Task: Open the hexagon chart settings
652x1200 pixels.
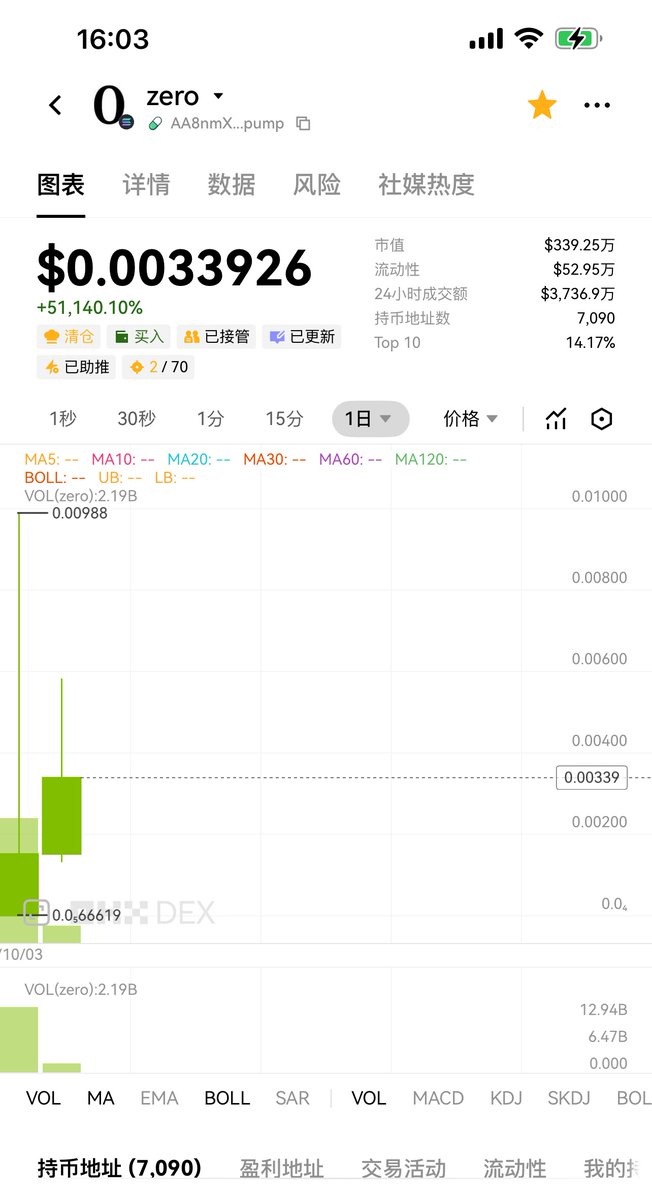Action: 601,419
